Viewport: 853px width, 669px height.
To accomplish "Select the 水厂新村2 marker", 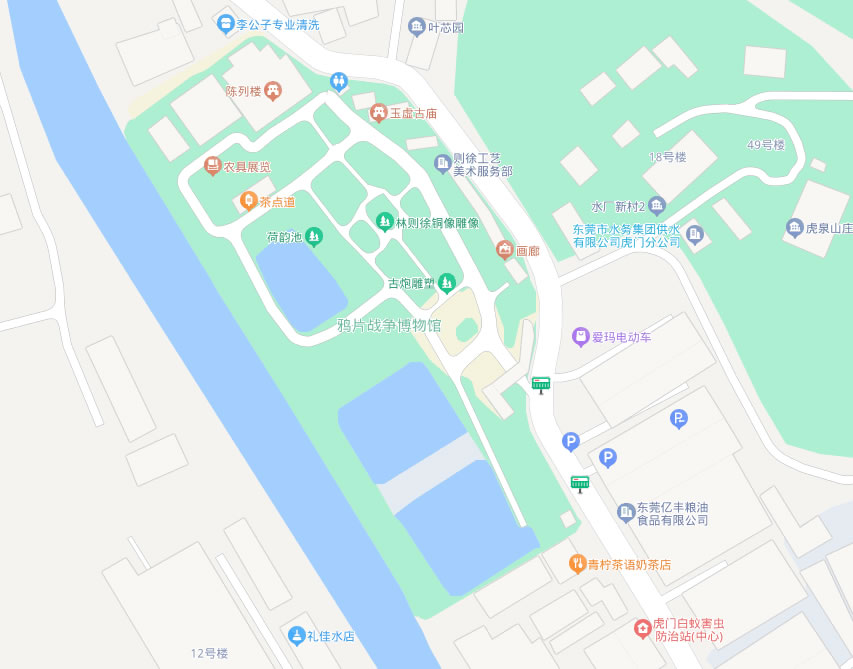I will [656, 206].
